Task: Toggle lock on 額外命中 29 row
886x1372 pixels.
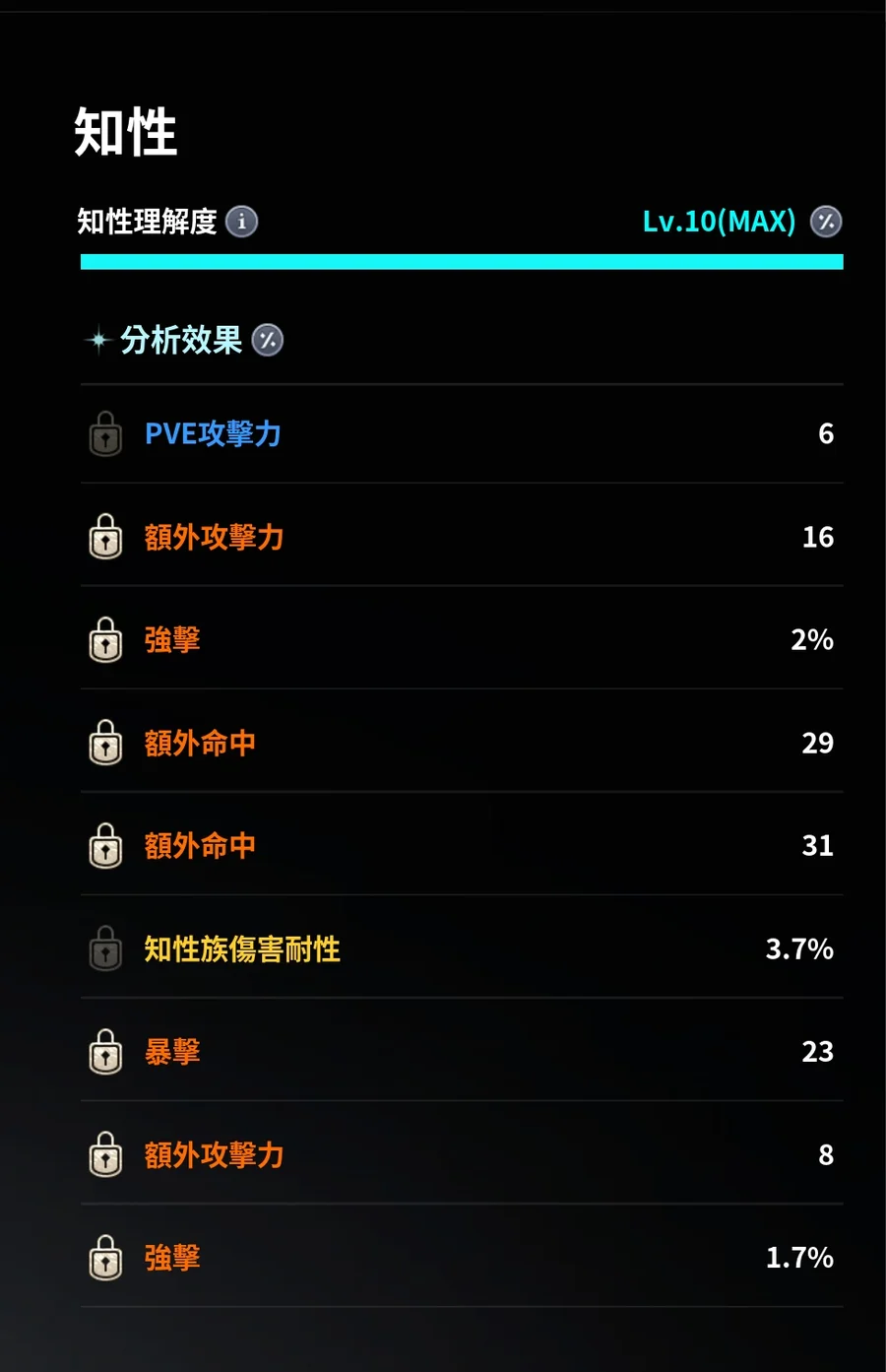Action: [x=105, y=744]
